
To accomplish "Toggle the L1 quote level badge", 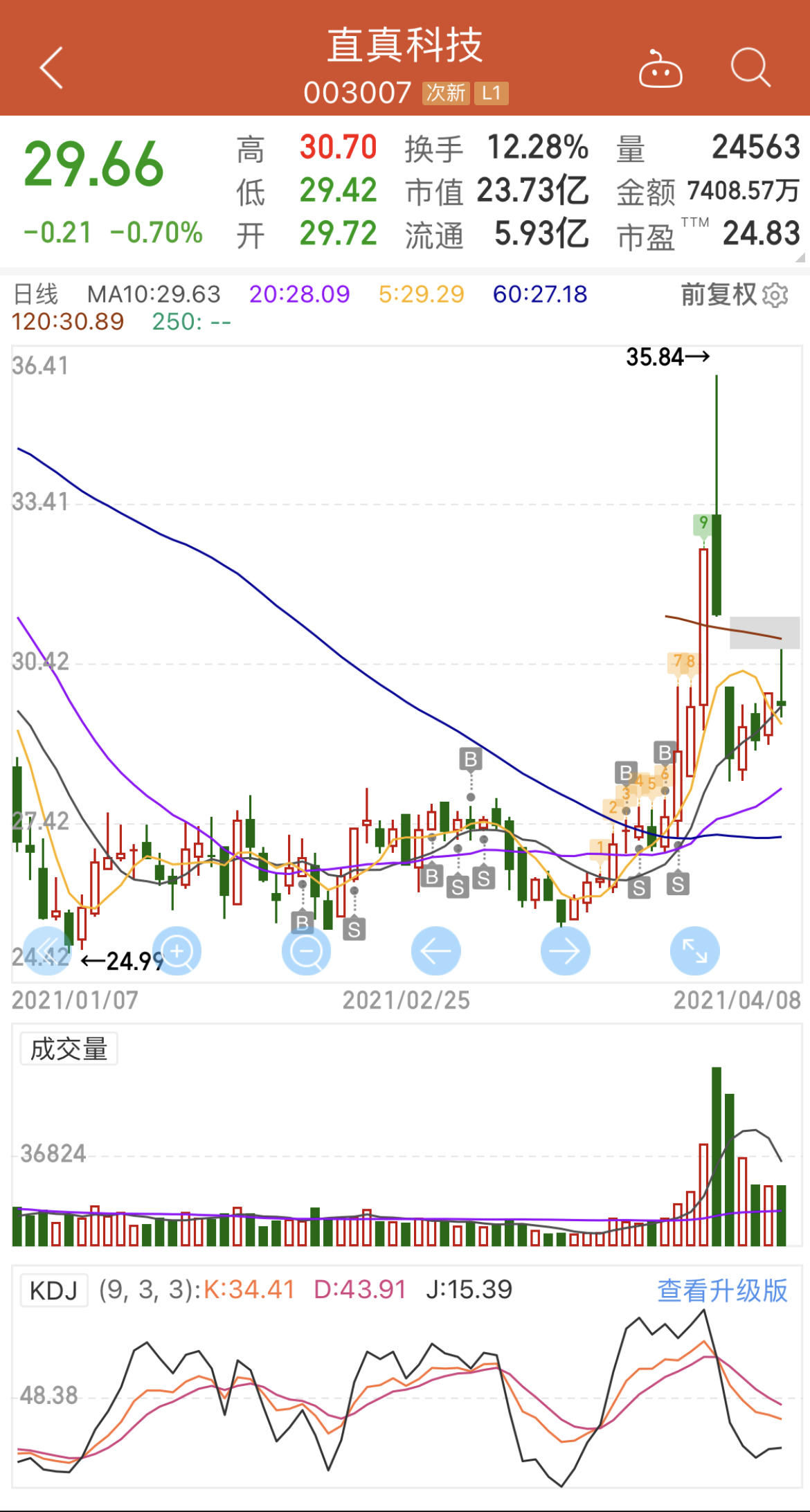I will pyautogui.click(x=496, y=93).
